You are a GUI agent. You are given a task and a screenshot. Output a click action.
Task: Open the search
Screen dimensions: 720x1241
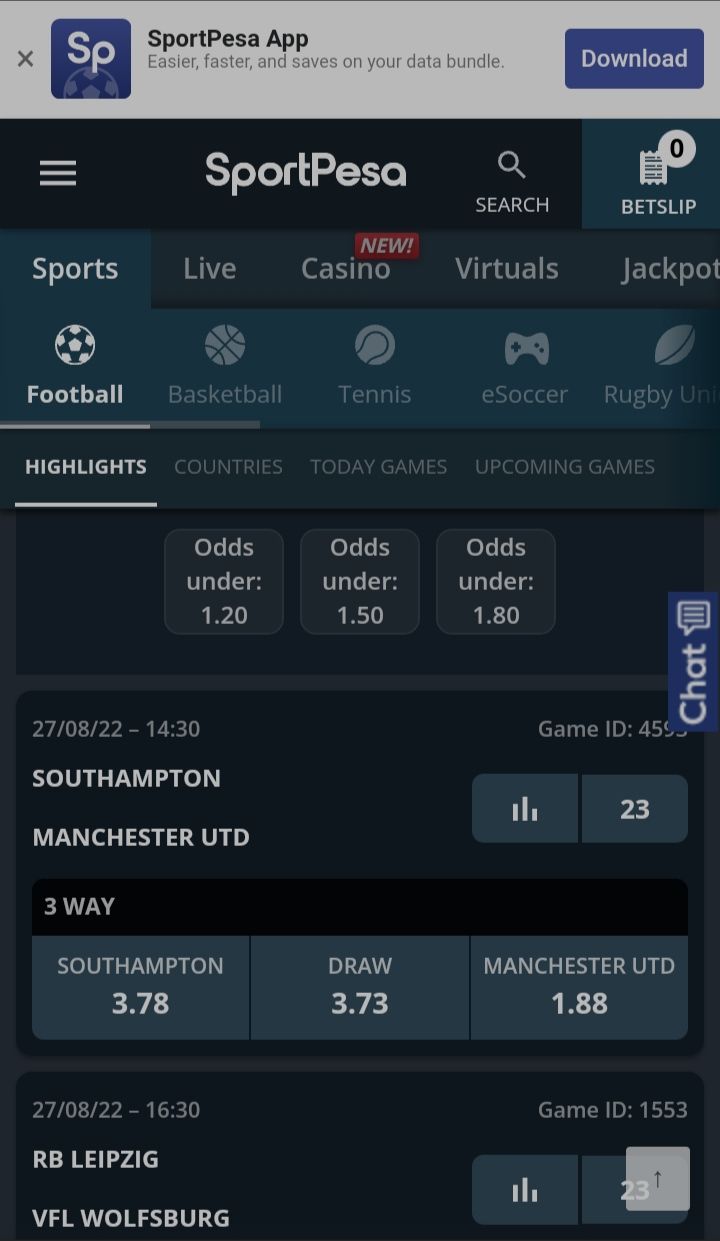point(512,181)
